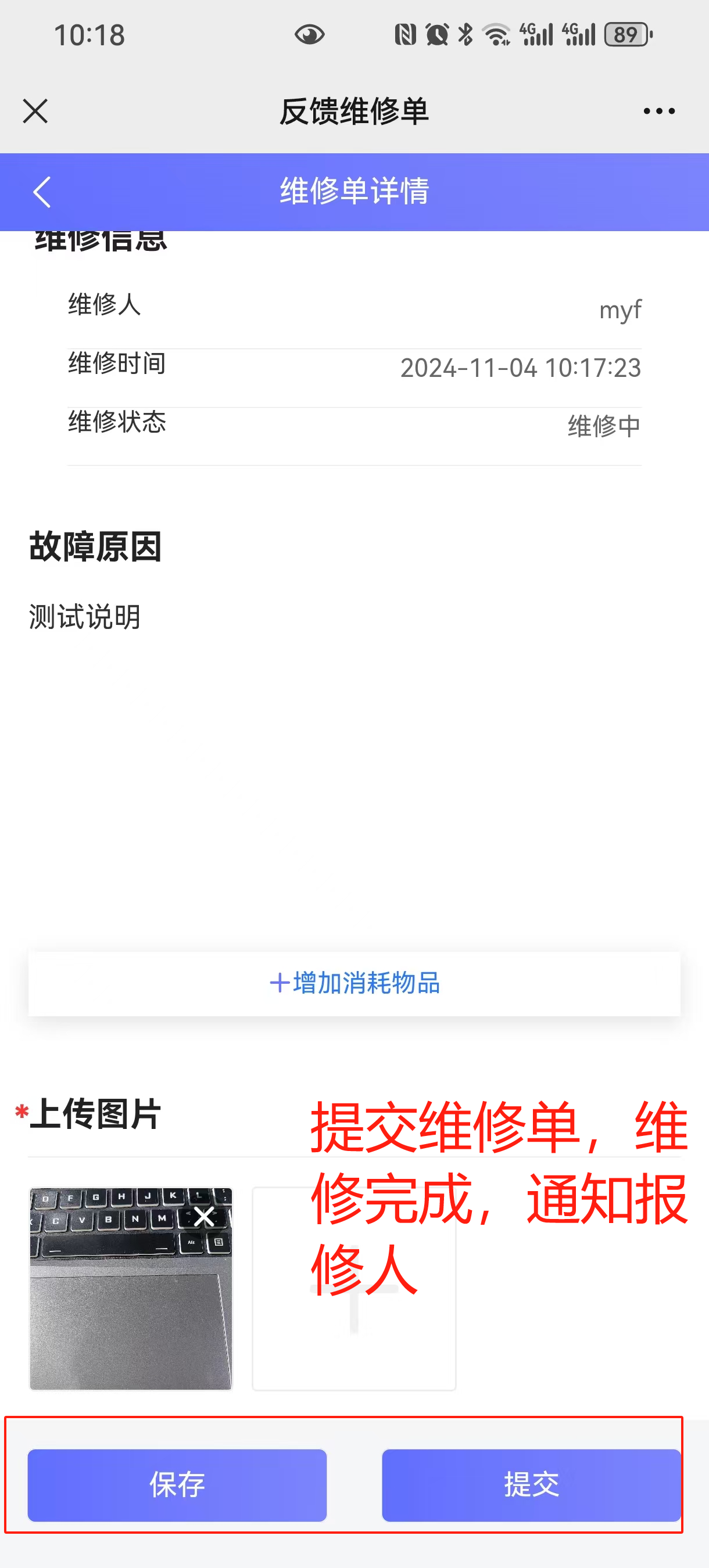Image resolution: width=709 pixels, height=1568 pixels.
Task: Close the 反馈维修单 page
Action: point(35,112)
